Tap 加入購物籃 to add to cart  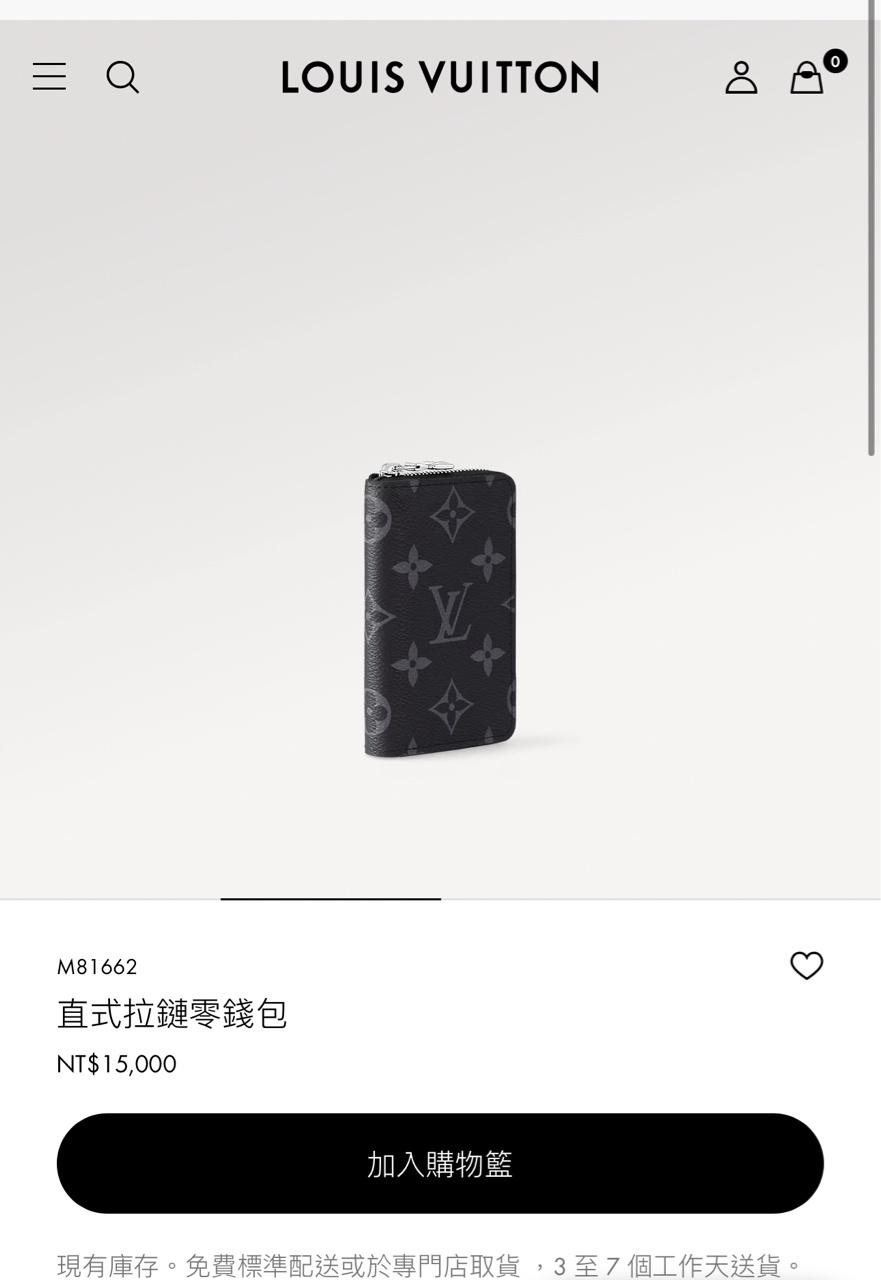point(440,1164)
